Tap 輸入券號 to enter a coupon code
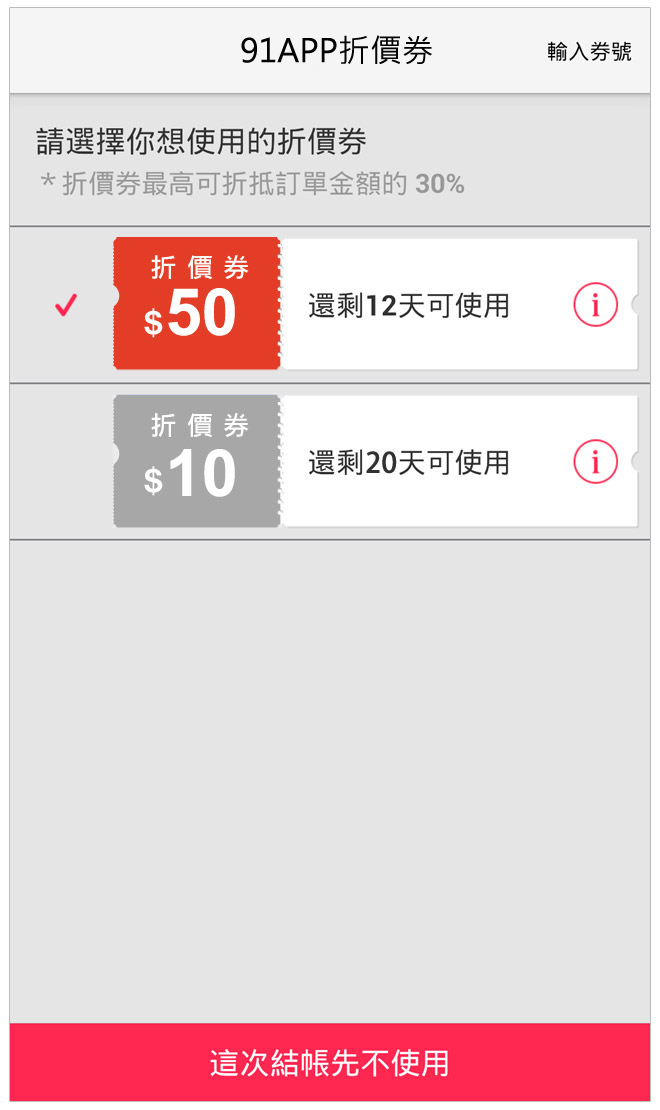The height and width of the screenshot is (1110, 660). pos(589,52)
